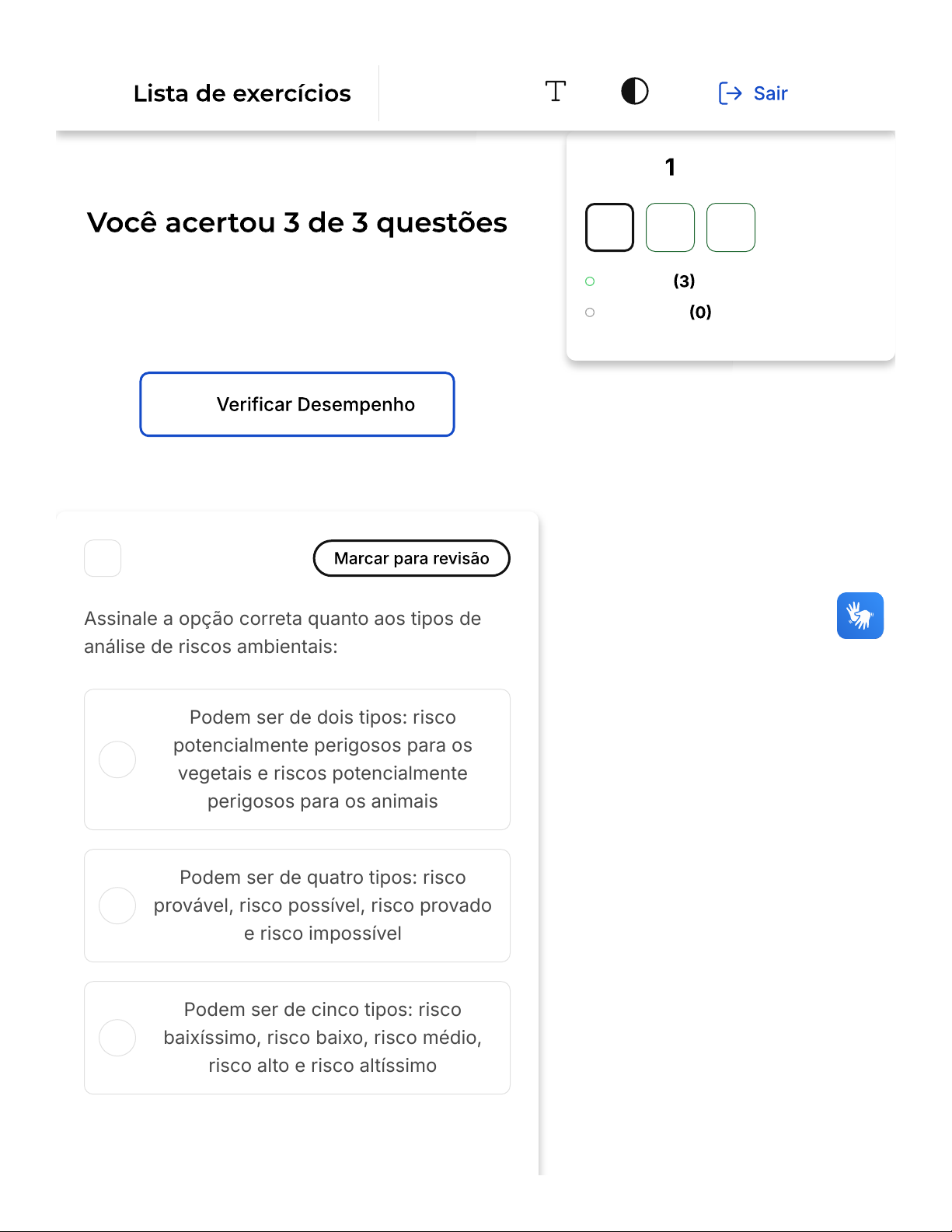Go to the first question box
The image size is (952, 1232).
click(x=609, y=228)
